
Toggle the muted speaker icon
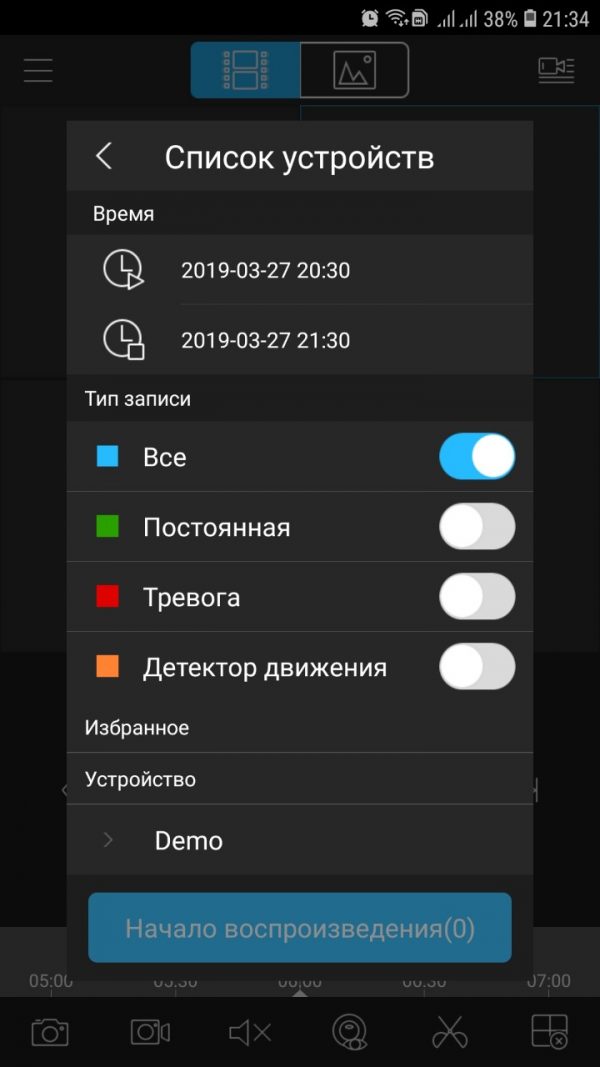point(250,1032)
